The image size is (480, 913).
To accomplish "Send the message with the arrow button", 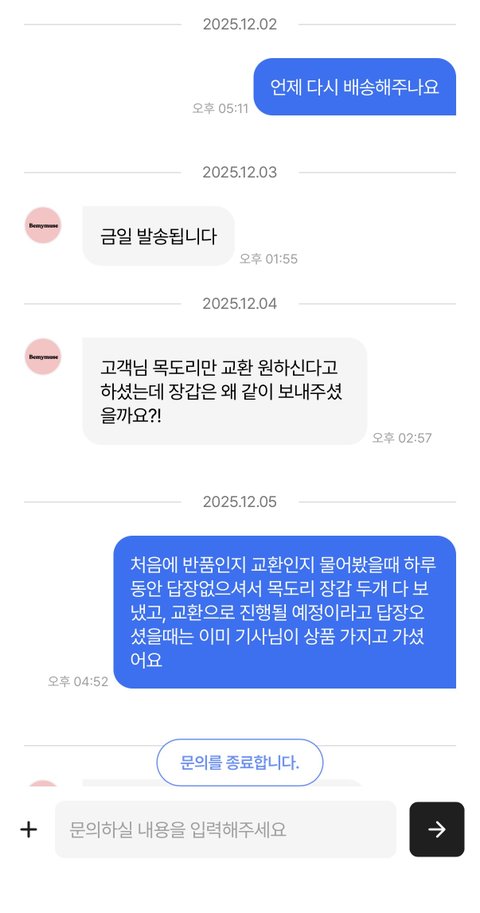I will click(x=437, y=829).
